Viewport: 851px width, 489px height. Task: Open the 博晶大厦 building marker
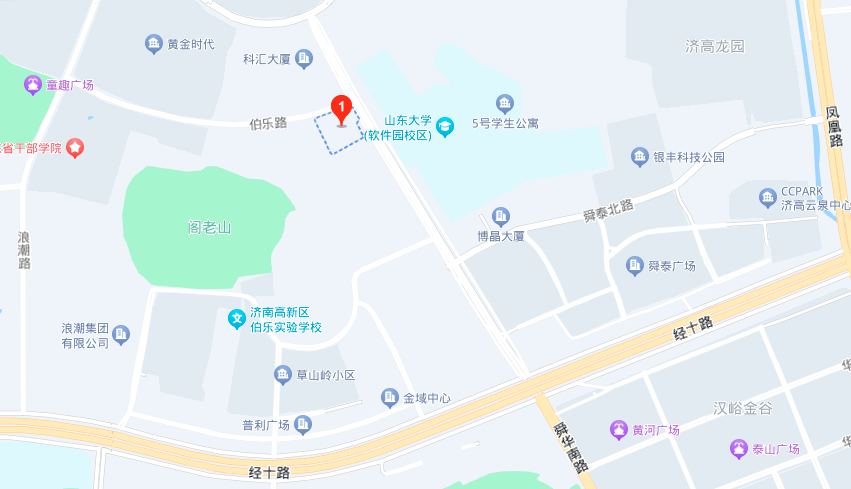point(501,216)
